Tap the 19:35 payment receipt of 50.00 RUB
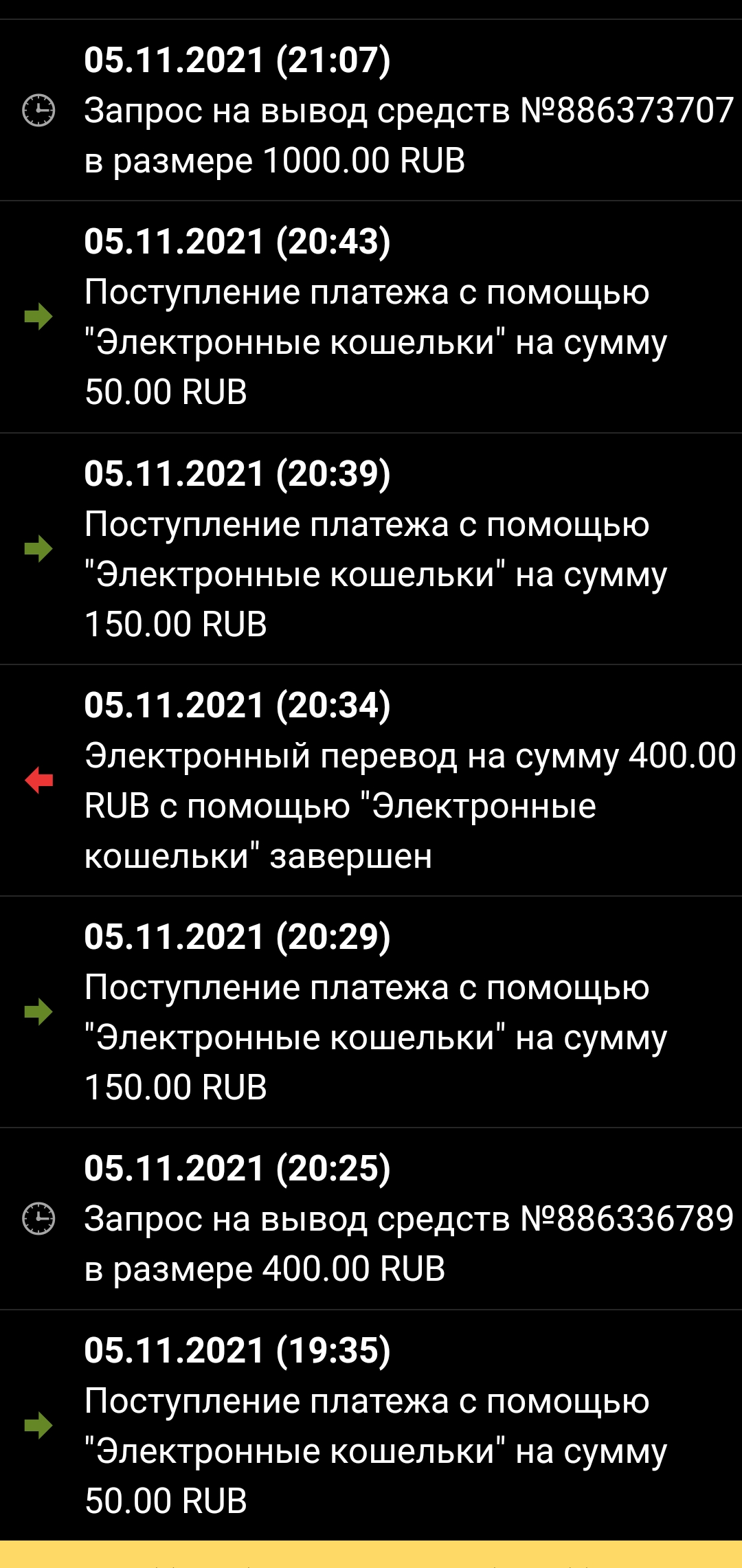This screenshot has height=1568, width=742. (x=371, y=1426)
